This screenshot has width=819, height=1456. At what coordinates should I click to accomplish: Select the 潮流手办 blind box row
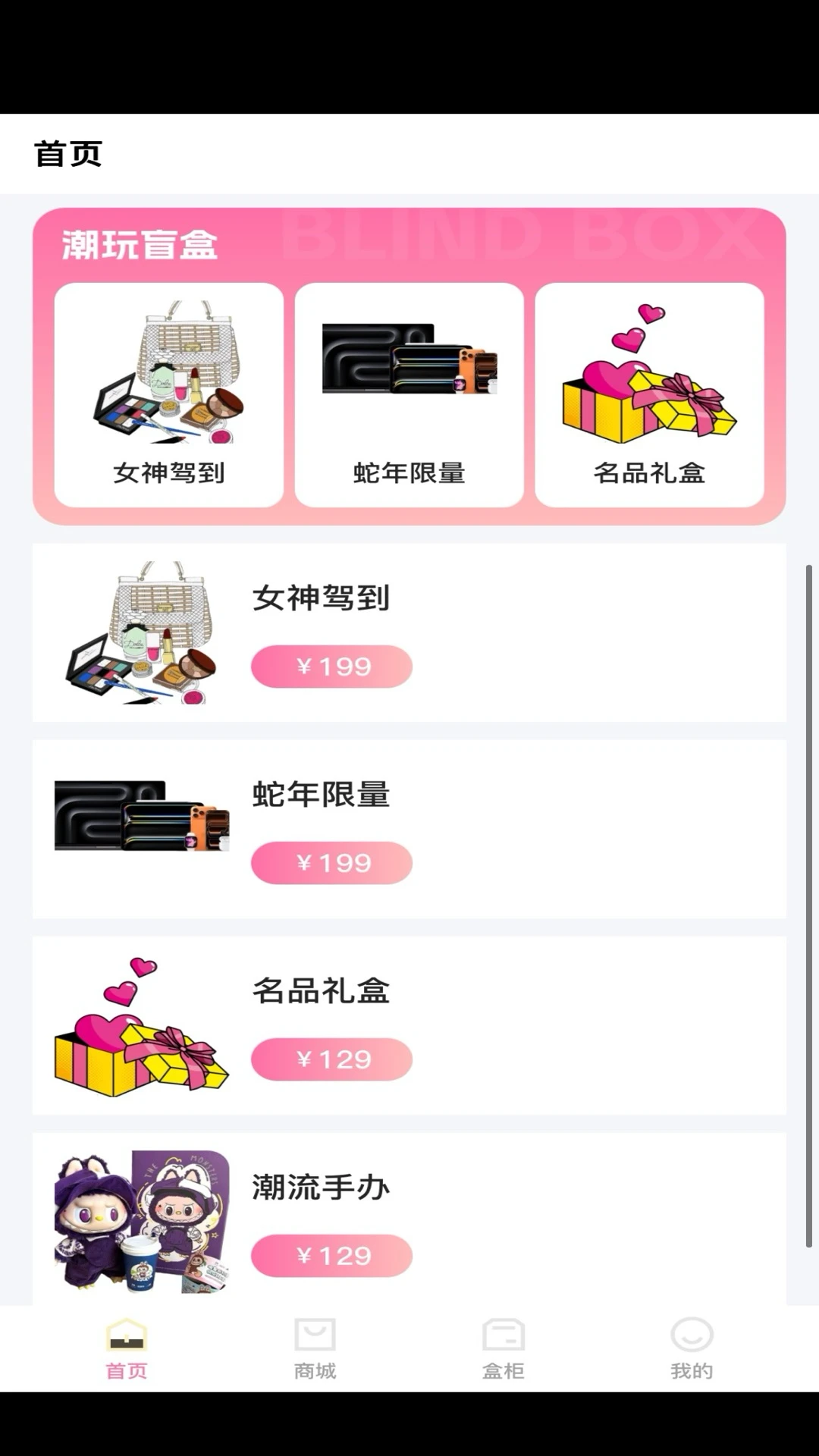409,1219
